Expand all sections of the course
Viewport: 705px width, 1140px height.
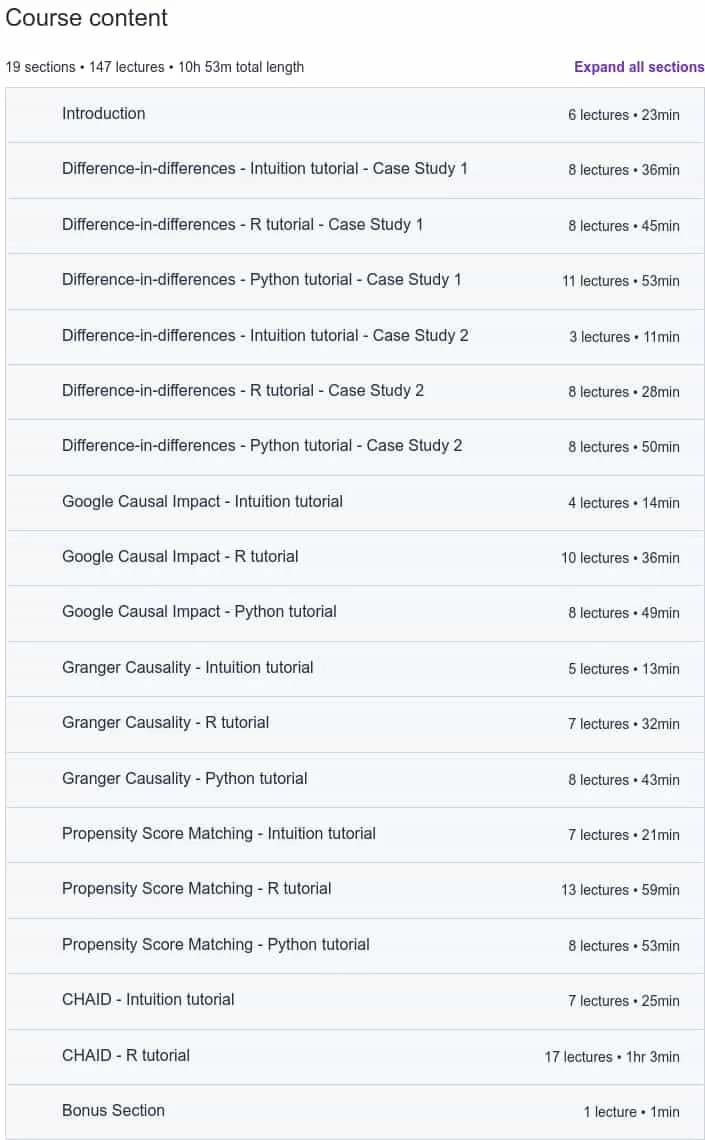pyautogui.click(x=639, y=67)
